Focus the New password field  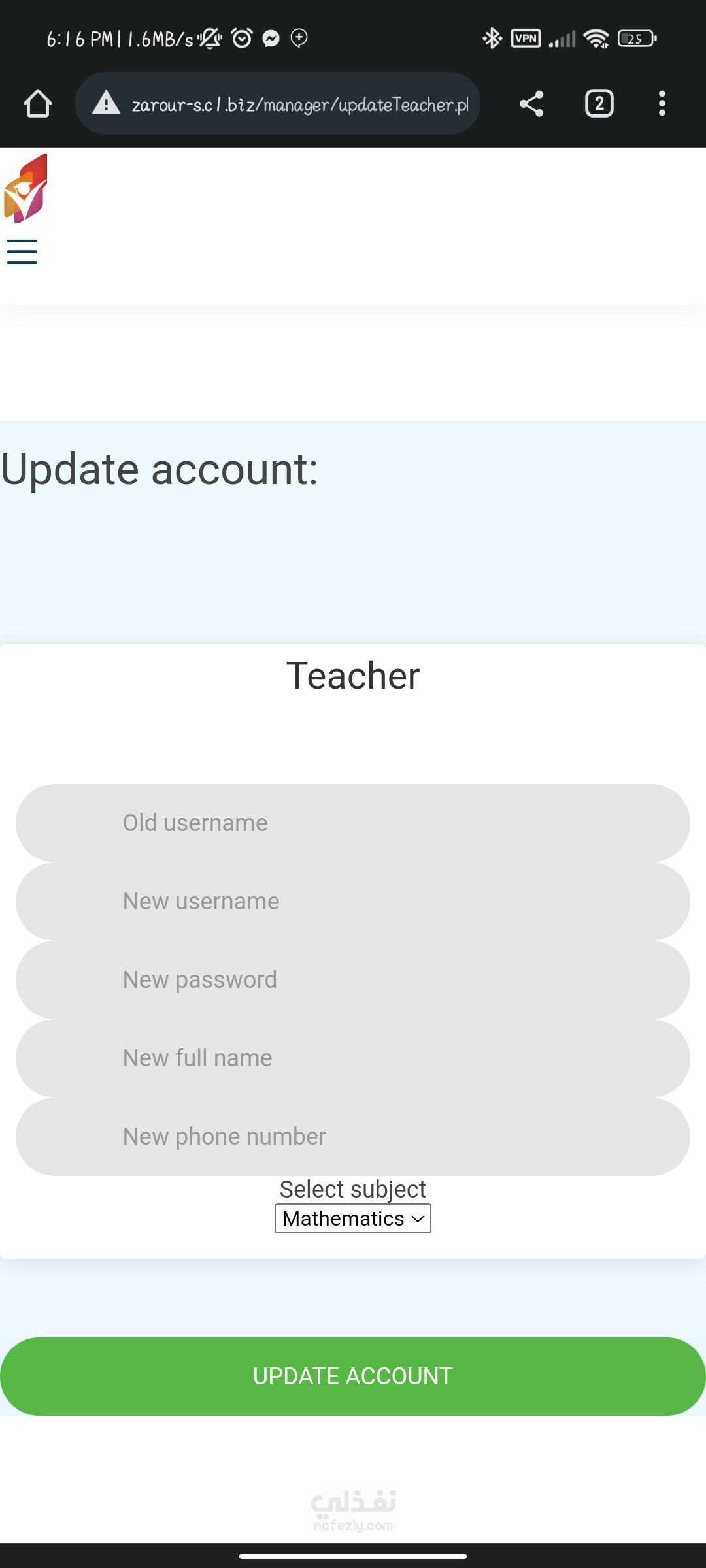click(353, 980)
